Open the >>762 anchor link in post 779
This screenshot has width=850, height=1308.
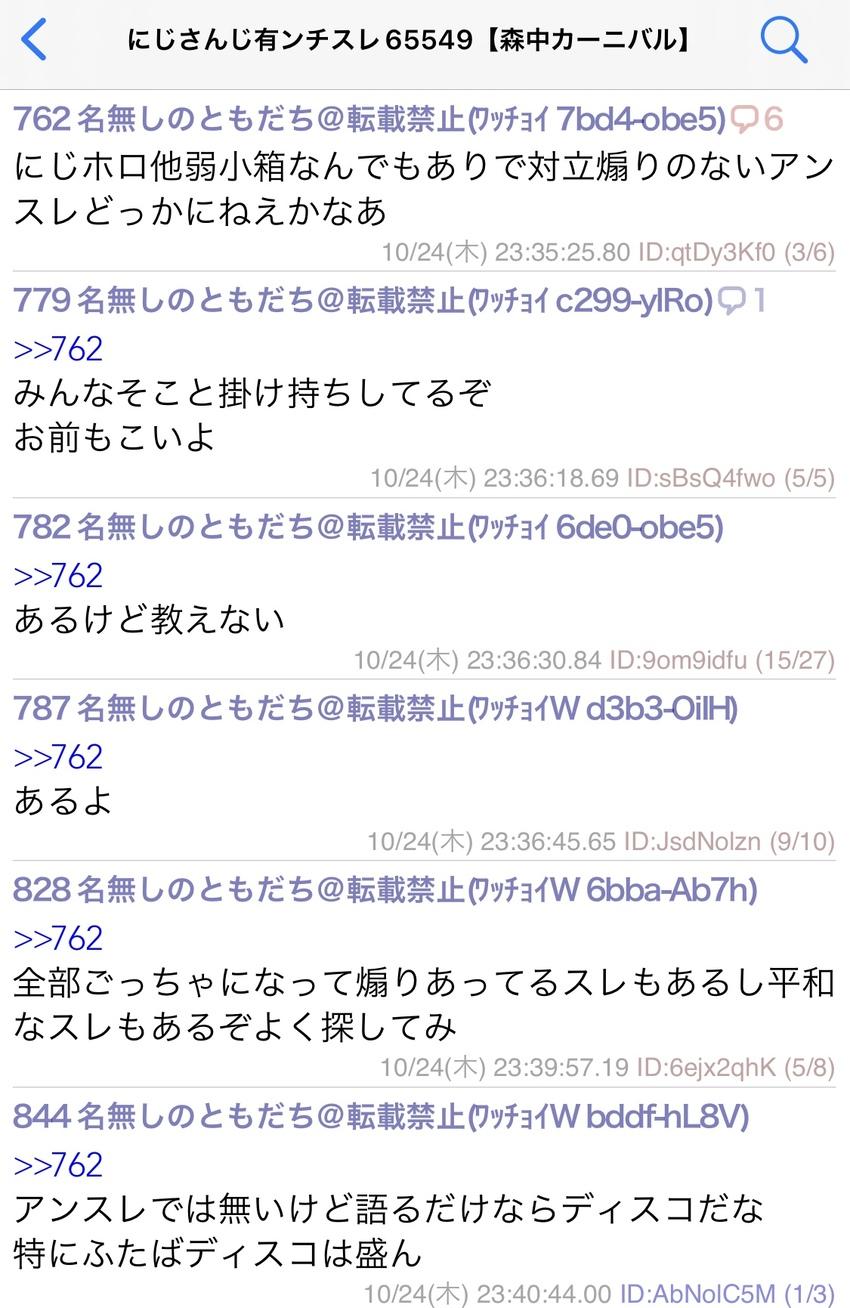pos(58,349)
